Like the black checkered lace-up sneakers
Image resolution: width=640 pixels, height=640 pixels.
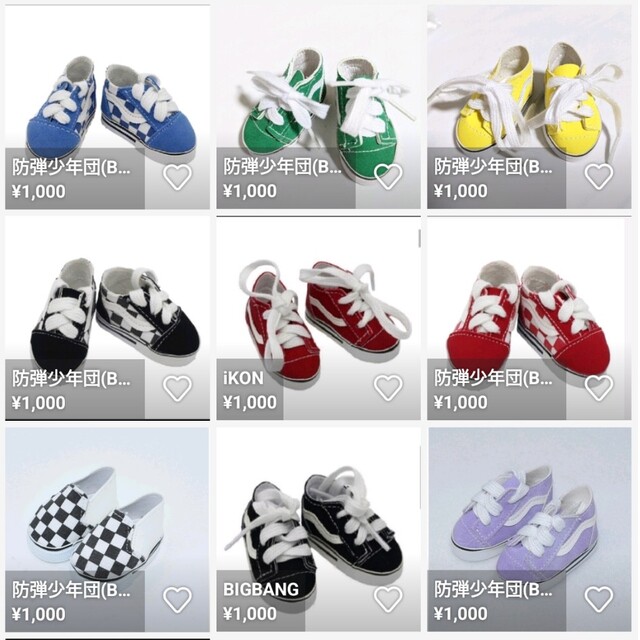tap(177, 388)
